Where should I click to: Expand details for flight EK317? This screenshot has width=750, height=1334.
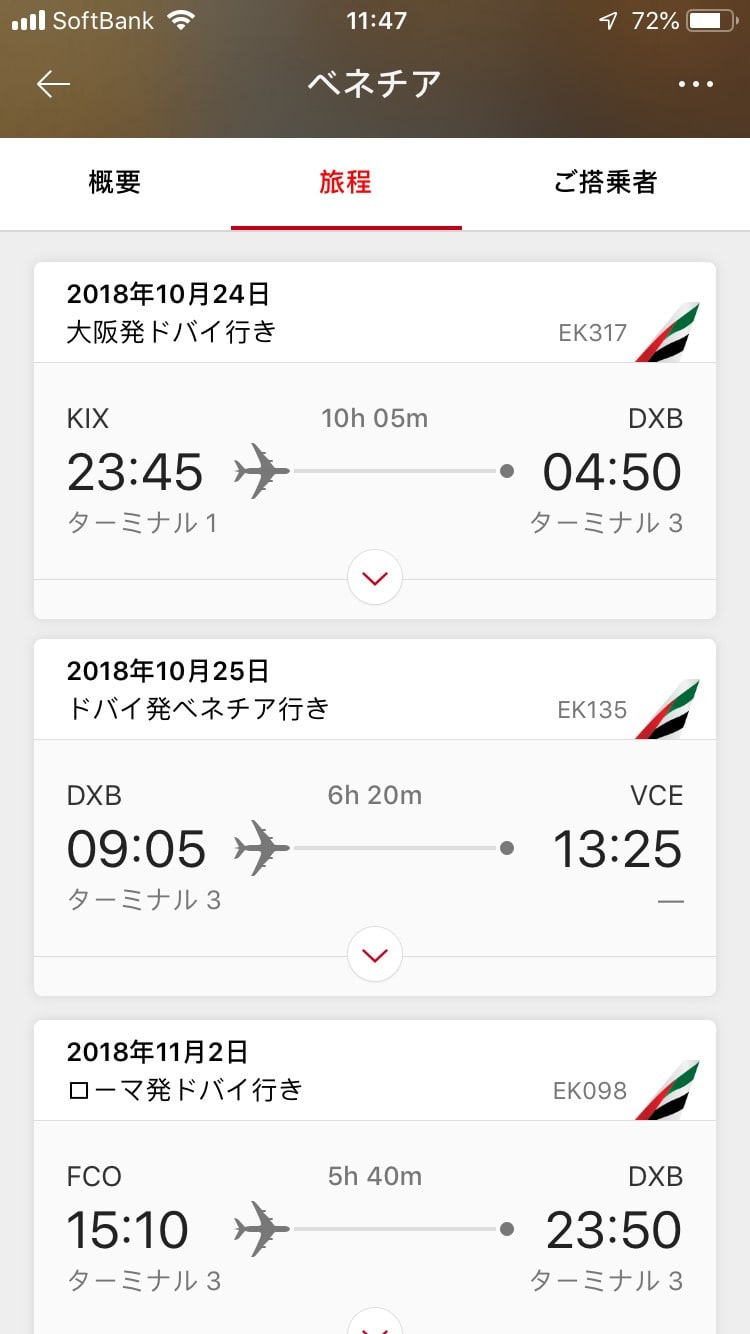(375, 577)
